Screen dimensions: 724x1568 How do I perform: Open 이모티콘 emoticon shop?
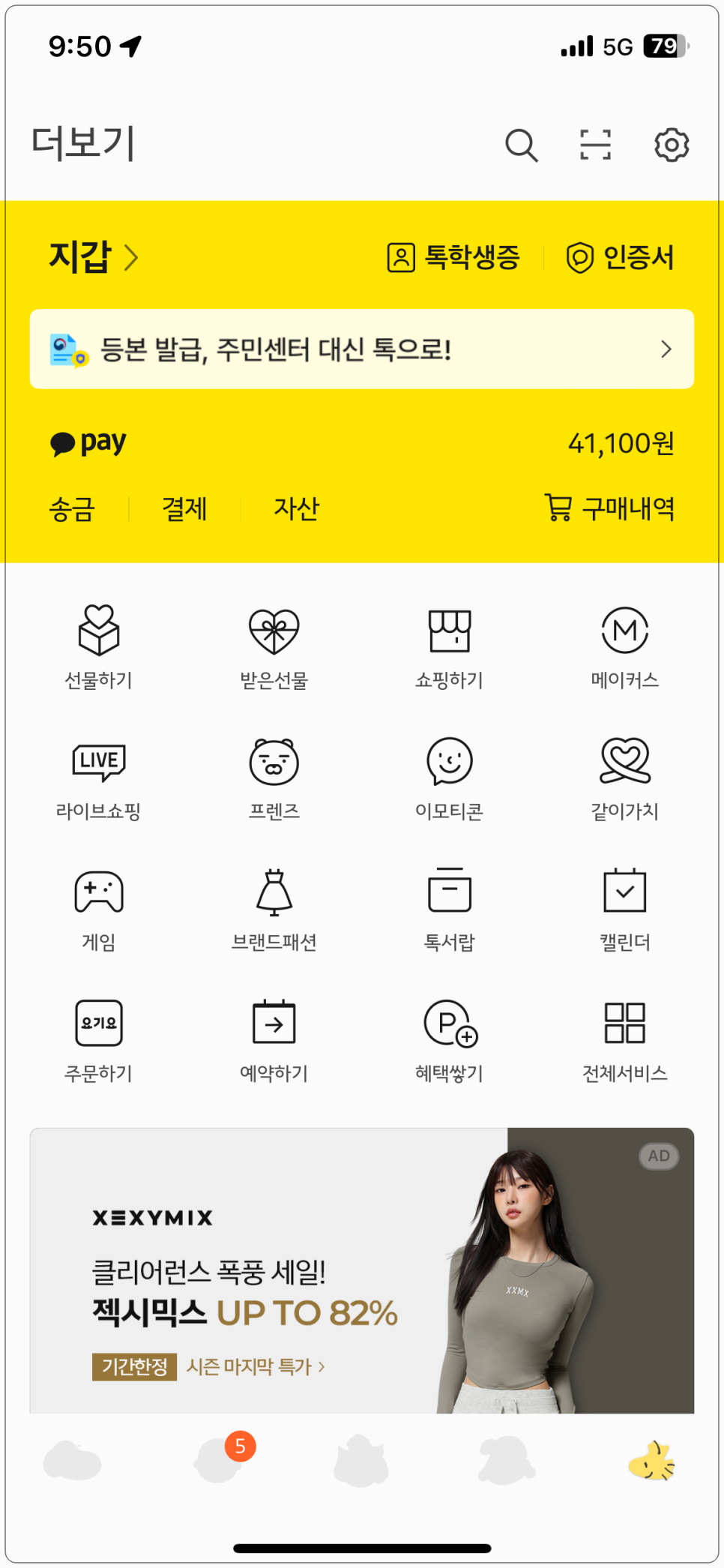pos(450,778)
